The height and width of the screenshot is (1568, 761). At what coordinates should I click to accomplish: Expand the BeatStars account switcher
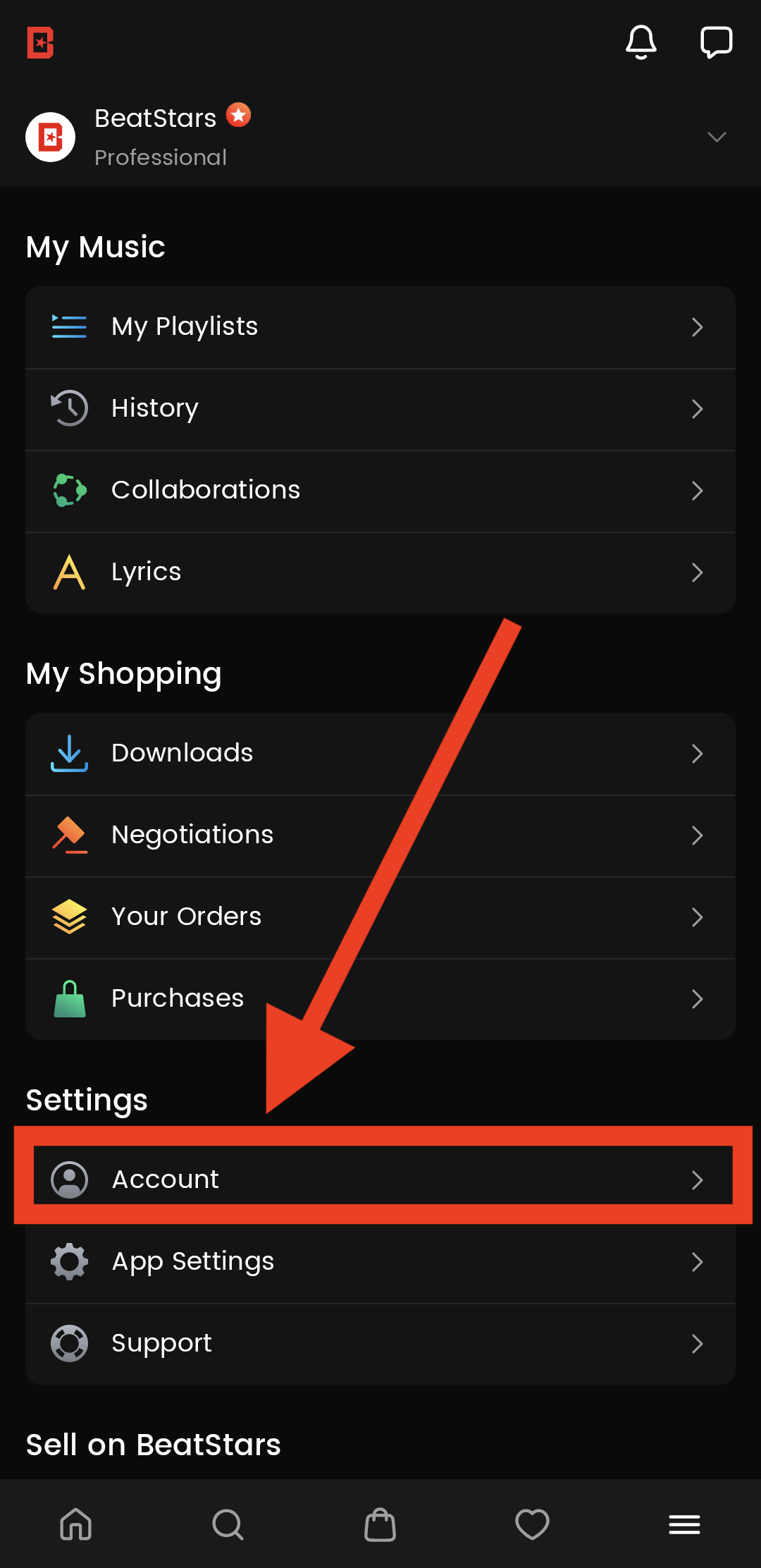716,137
